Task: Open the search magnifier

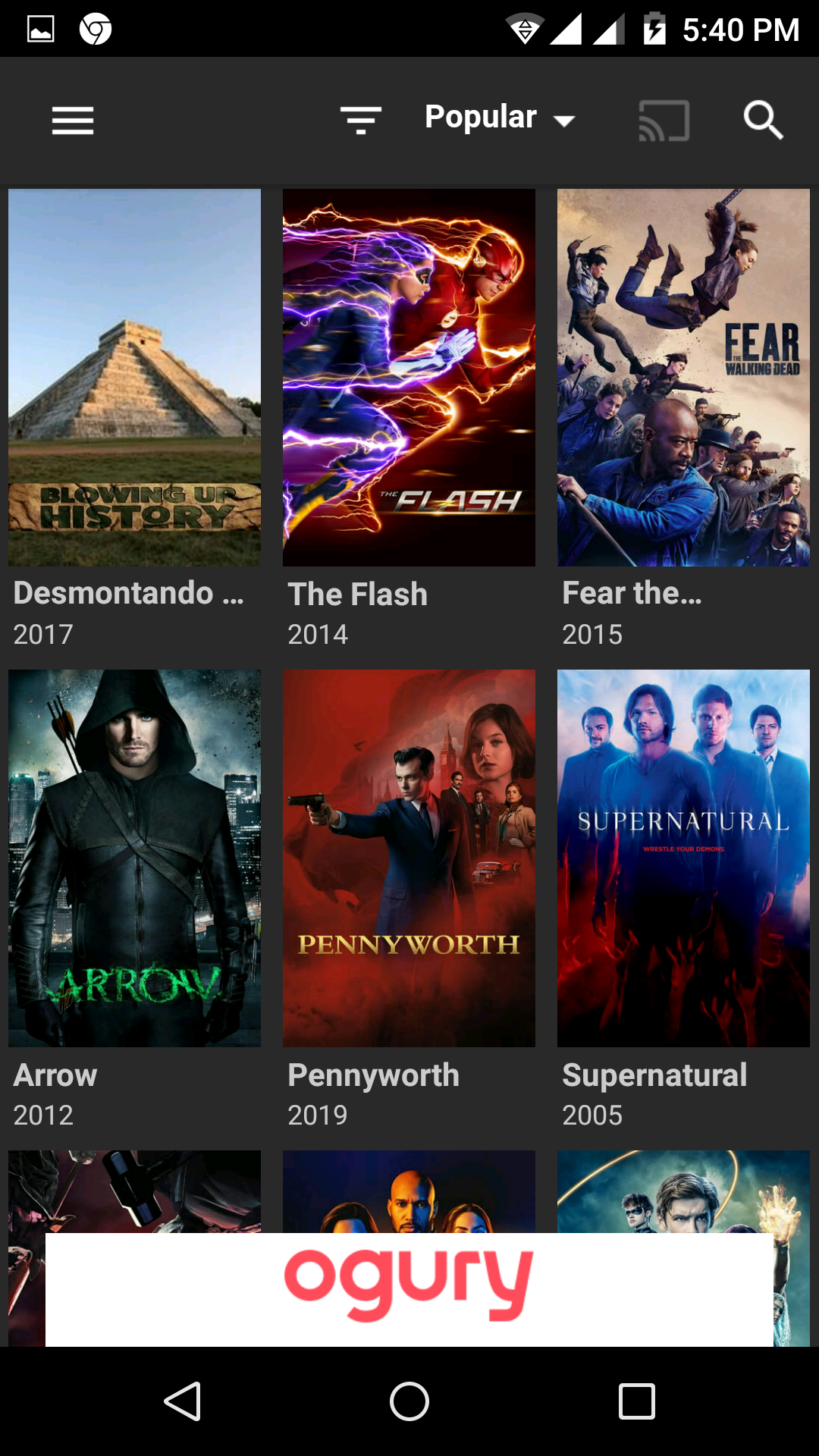Action: click(763, 121)
